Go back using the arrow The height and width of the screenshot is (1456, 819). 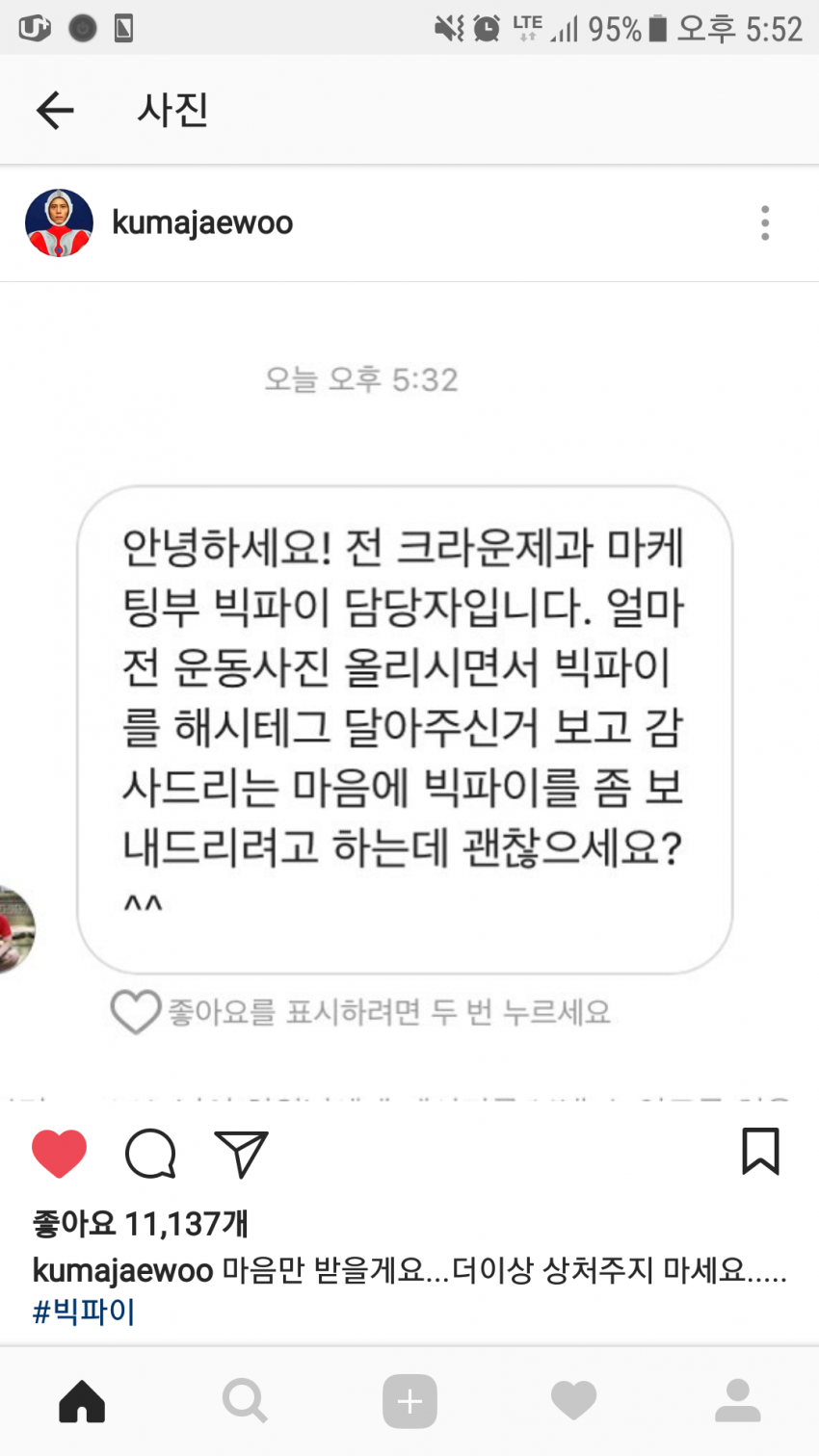click(55, 110)
